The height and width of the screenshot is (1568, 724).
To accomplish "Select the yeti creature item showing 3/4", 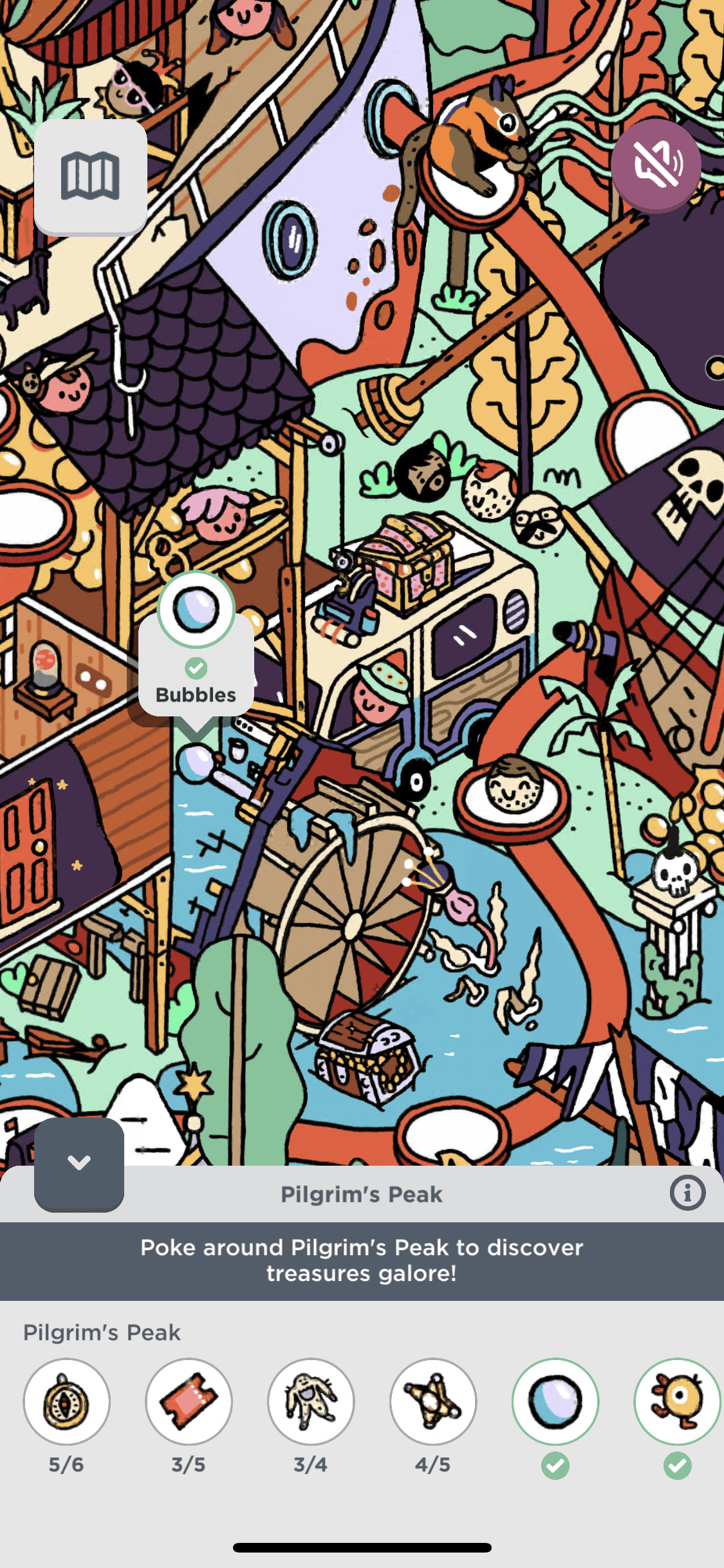I will pos(311,1401).
